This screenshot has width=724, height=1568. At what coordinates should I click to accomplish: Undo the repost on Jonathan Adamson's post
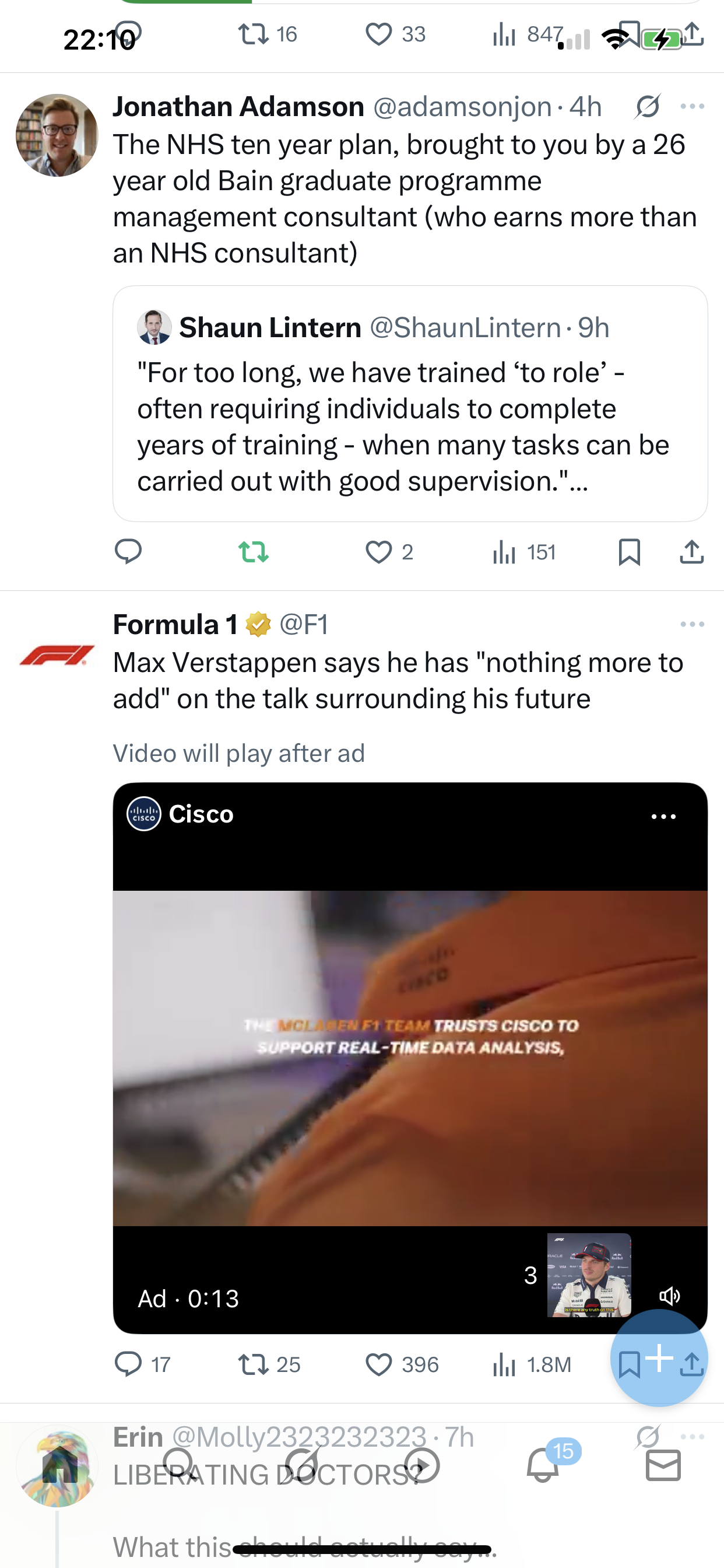[253, 552]
